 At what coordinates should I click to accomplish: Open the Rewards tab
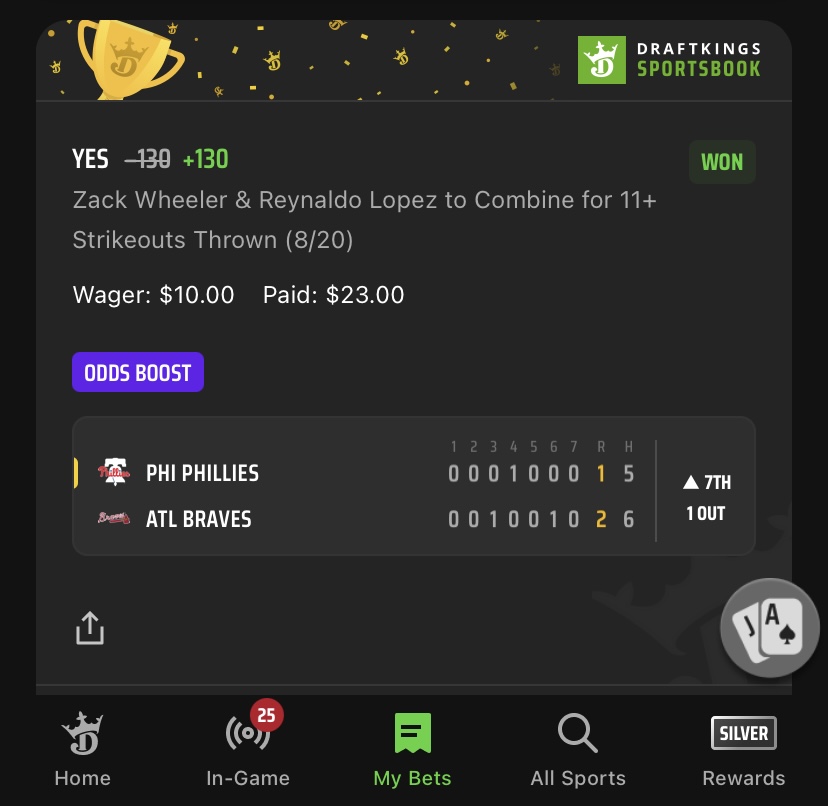743,750
